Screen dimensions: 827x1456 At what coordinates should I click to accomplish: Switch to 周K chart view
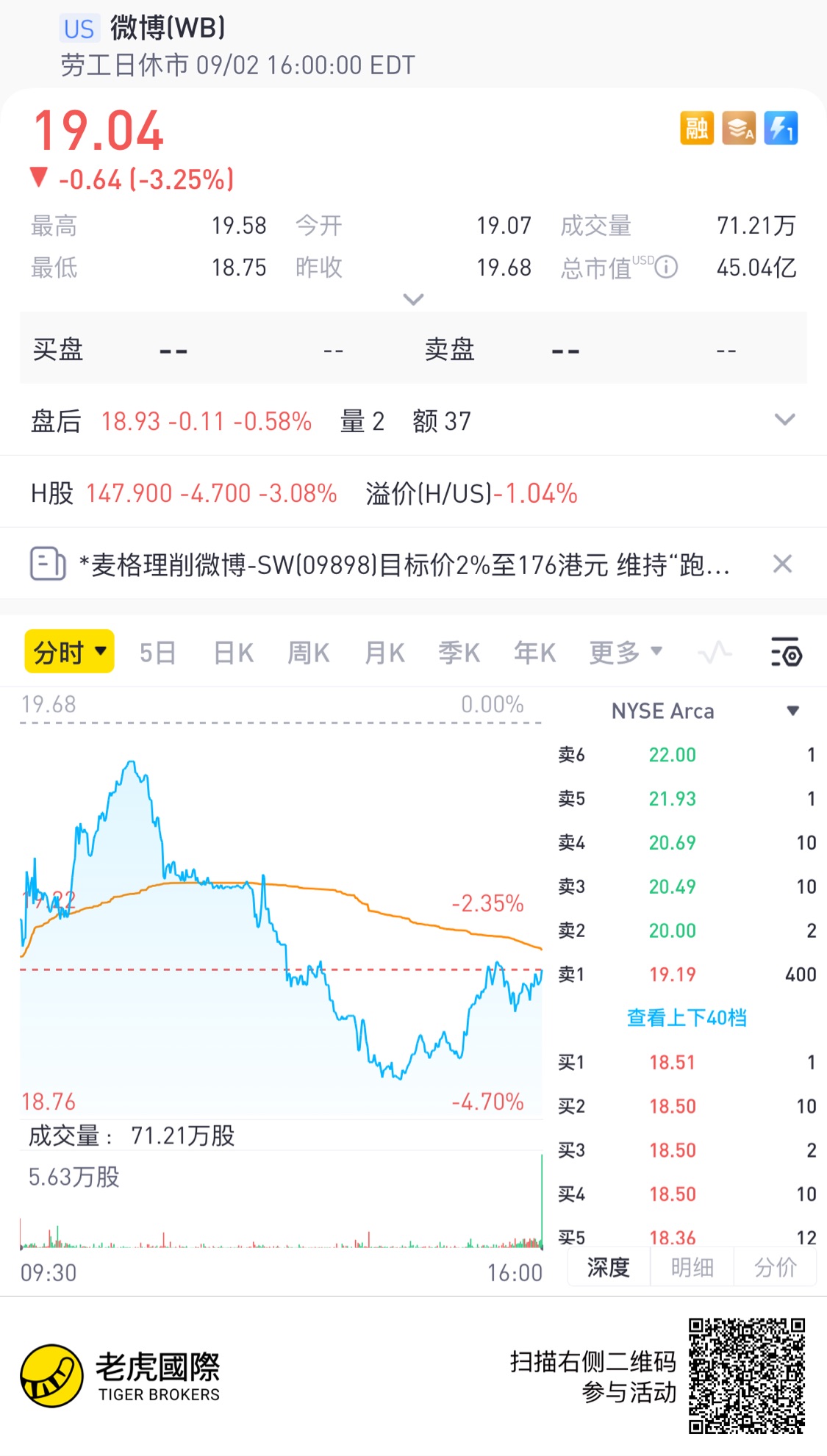click(x=308, y=653)
